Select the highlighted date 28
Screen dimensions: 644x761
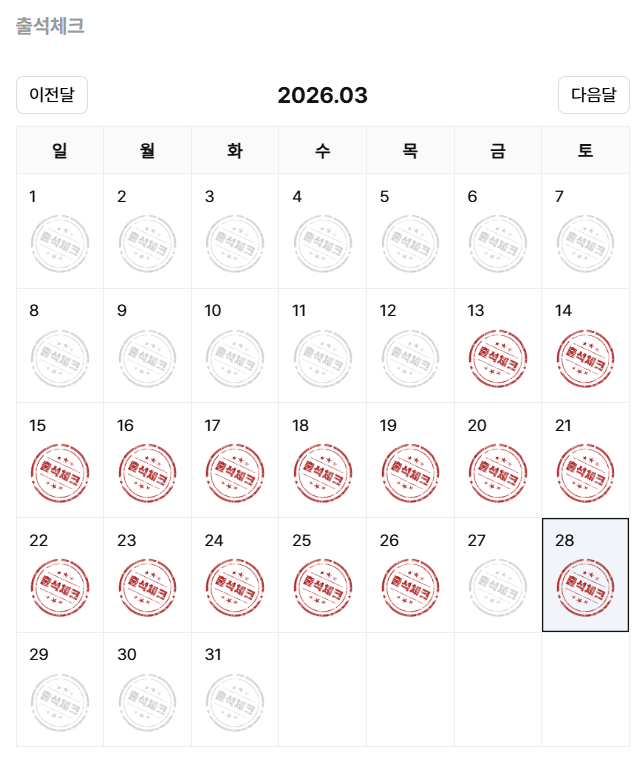click(585, 575)
